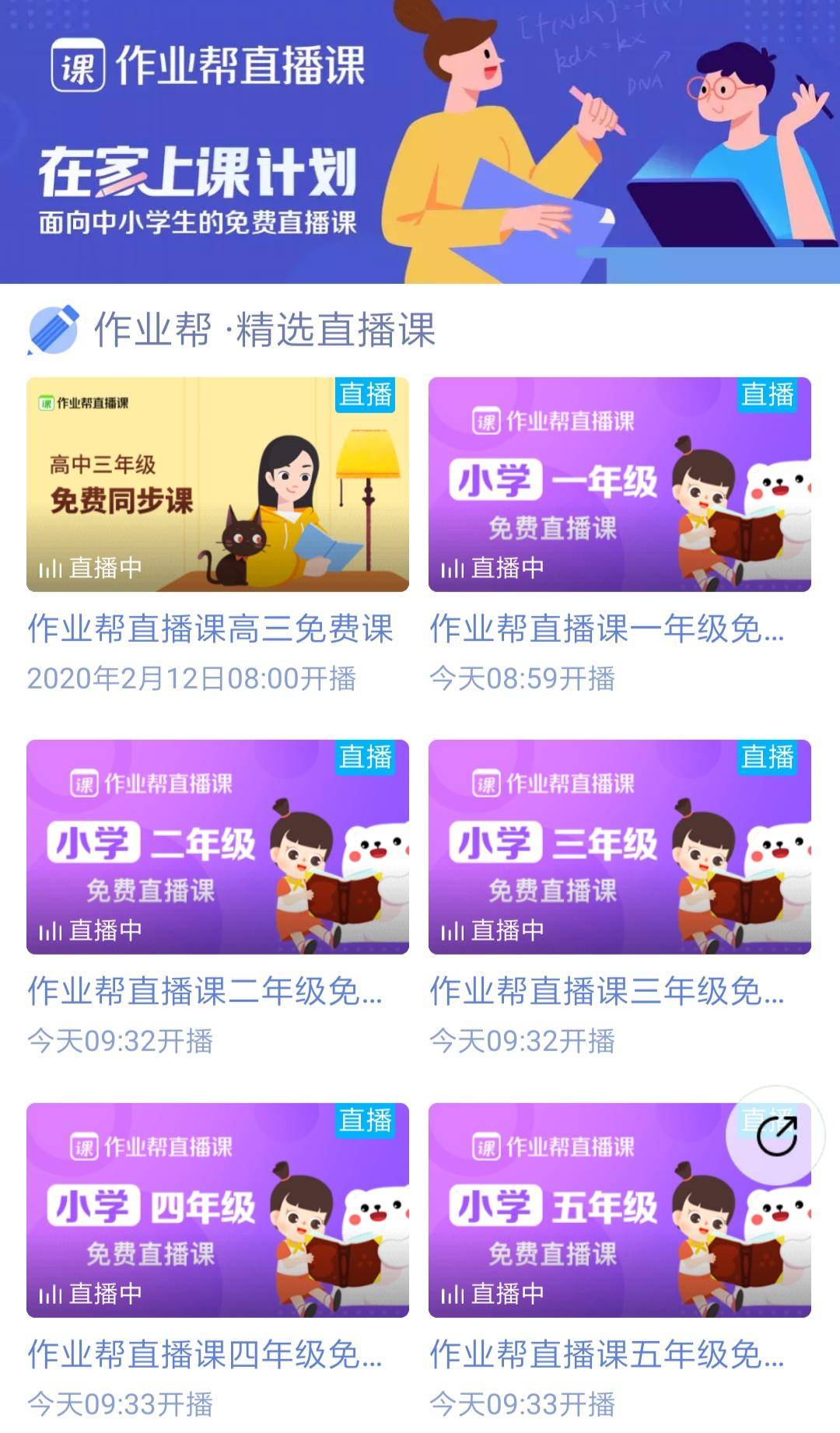Watch the 小学一年级 free live class

point(619,485)
